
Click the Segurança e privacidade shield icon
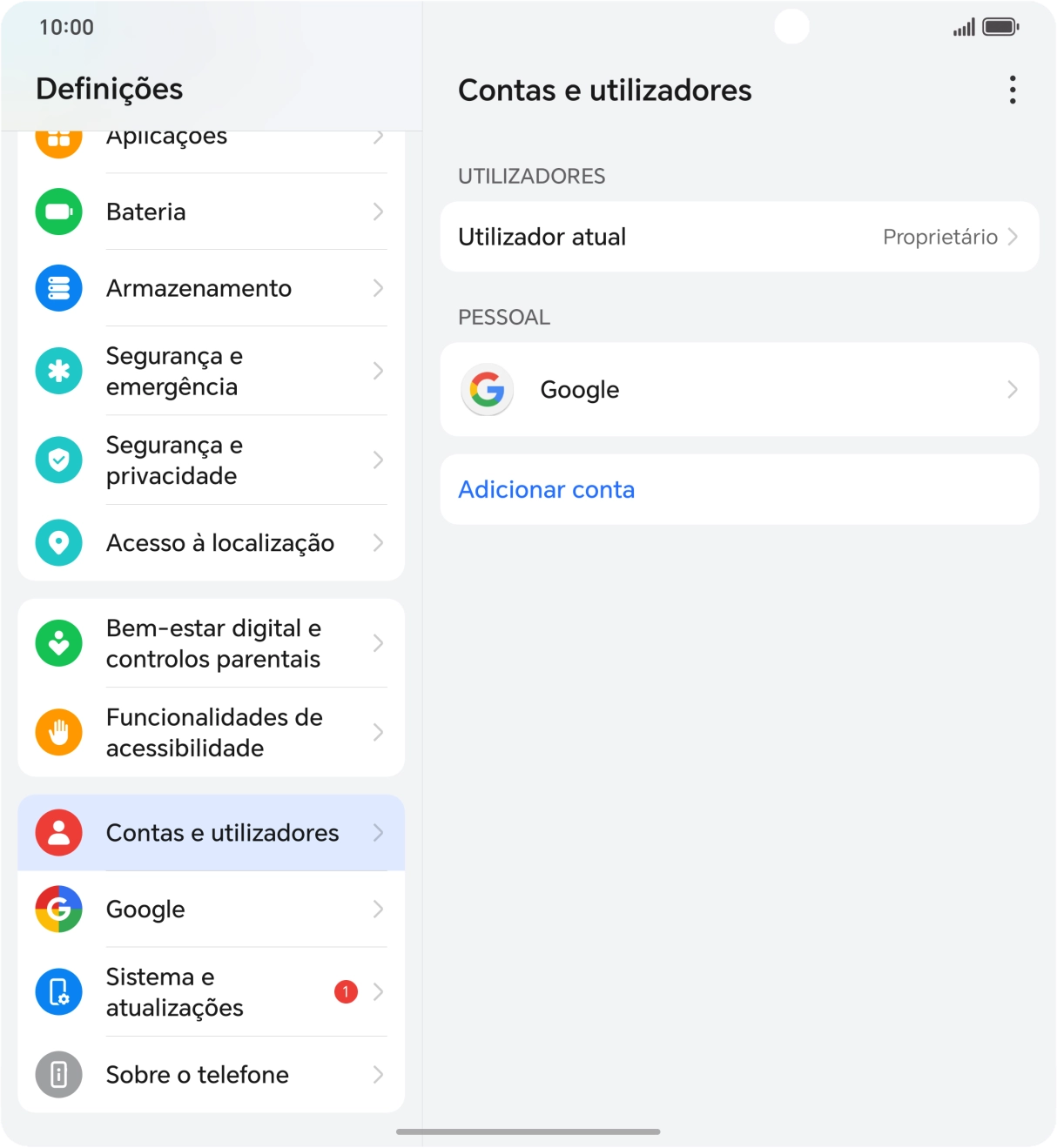click(x=57, y=460)
